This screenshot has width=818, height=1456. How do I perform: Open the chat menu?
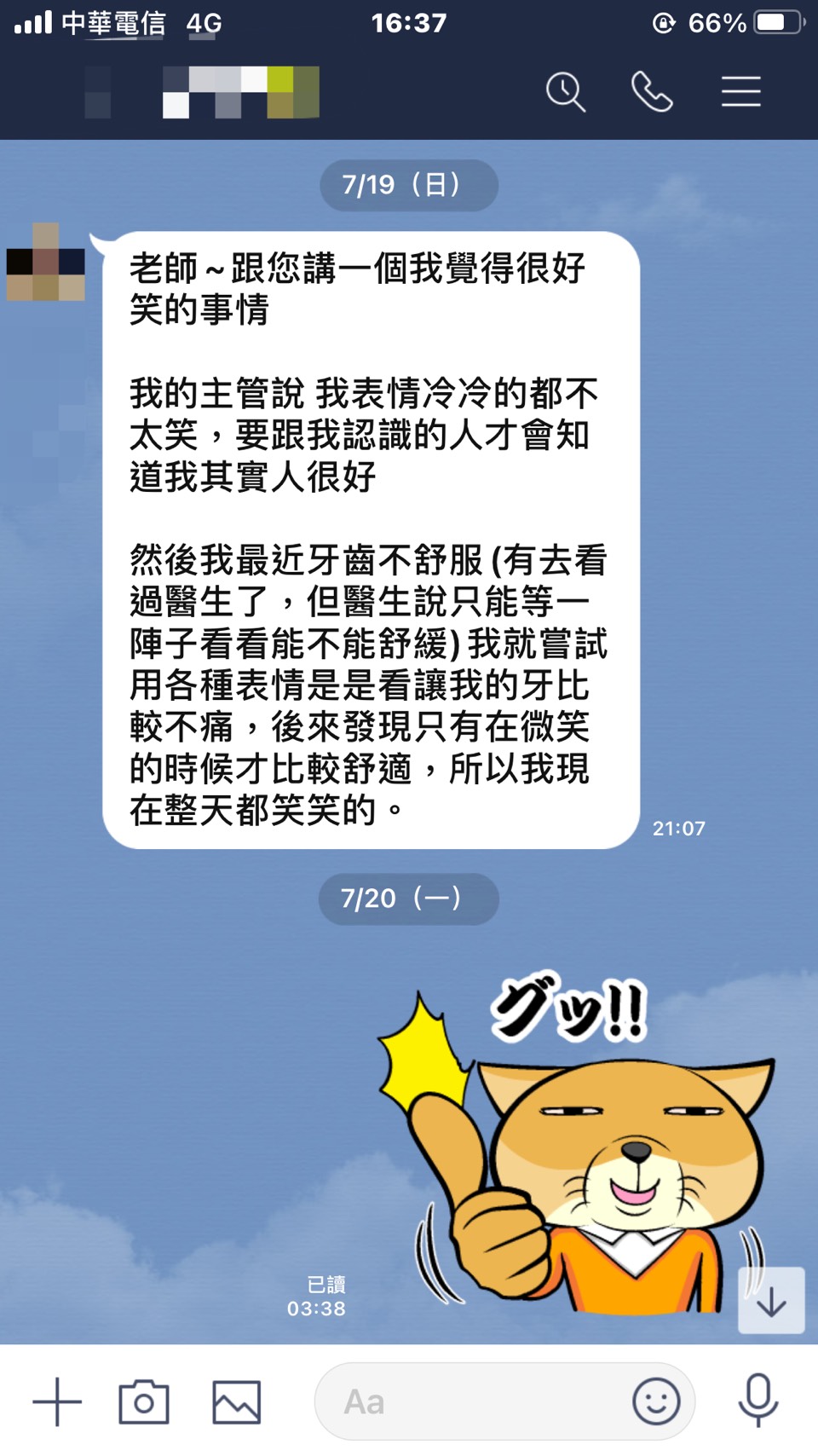coord(740,92)
